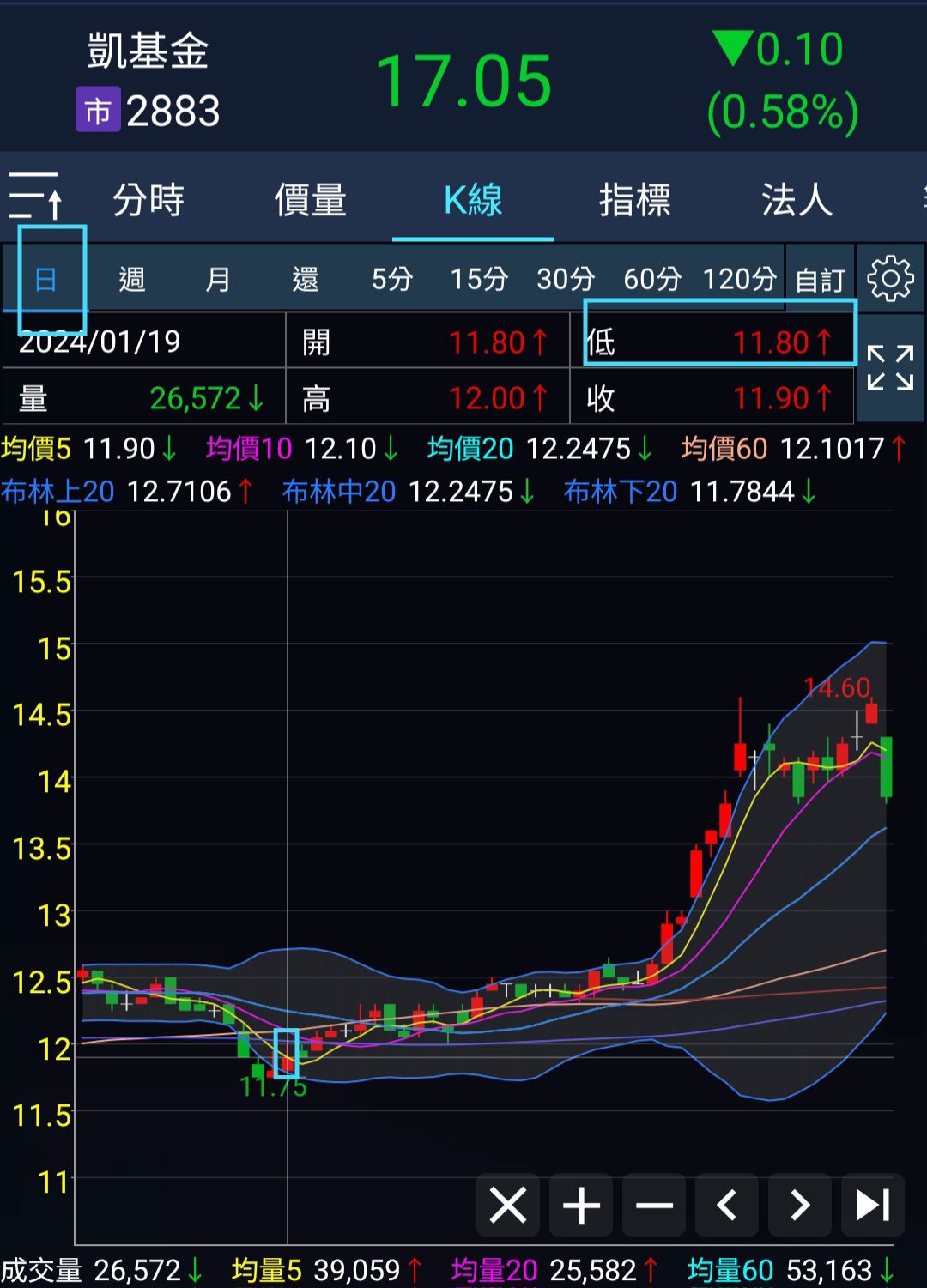Select the 日 daily period
Viewport: 927px width, 1288px height.
(x=45, y=280)
